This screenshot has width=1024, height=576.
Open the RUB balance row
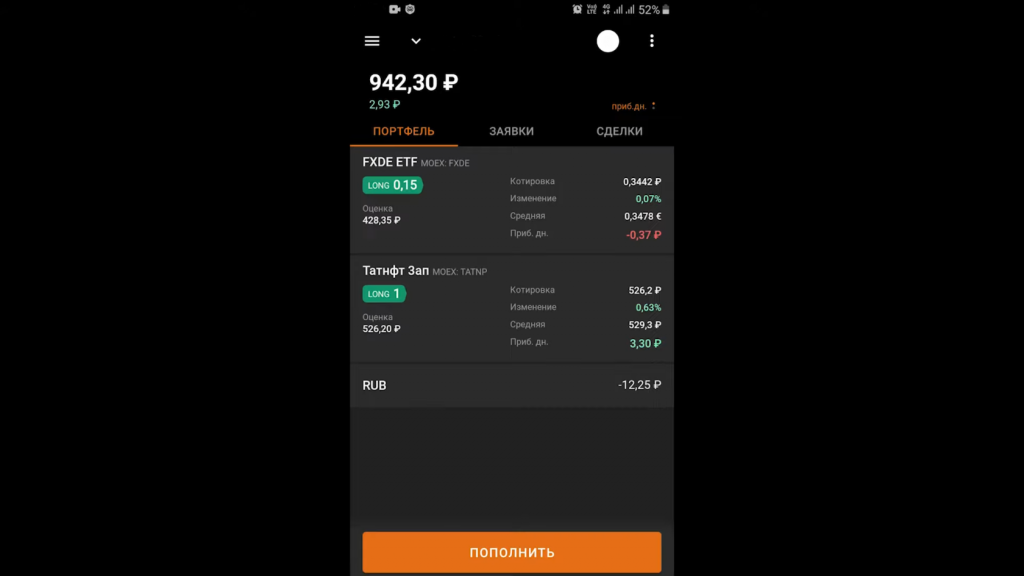[511, 385]
